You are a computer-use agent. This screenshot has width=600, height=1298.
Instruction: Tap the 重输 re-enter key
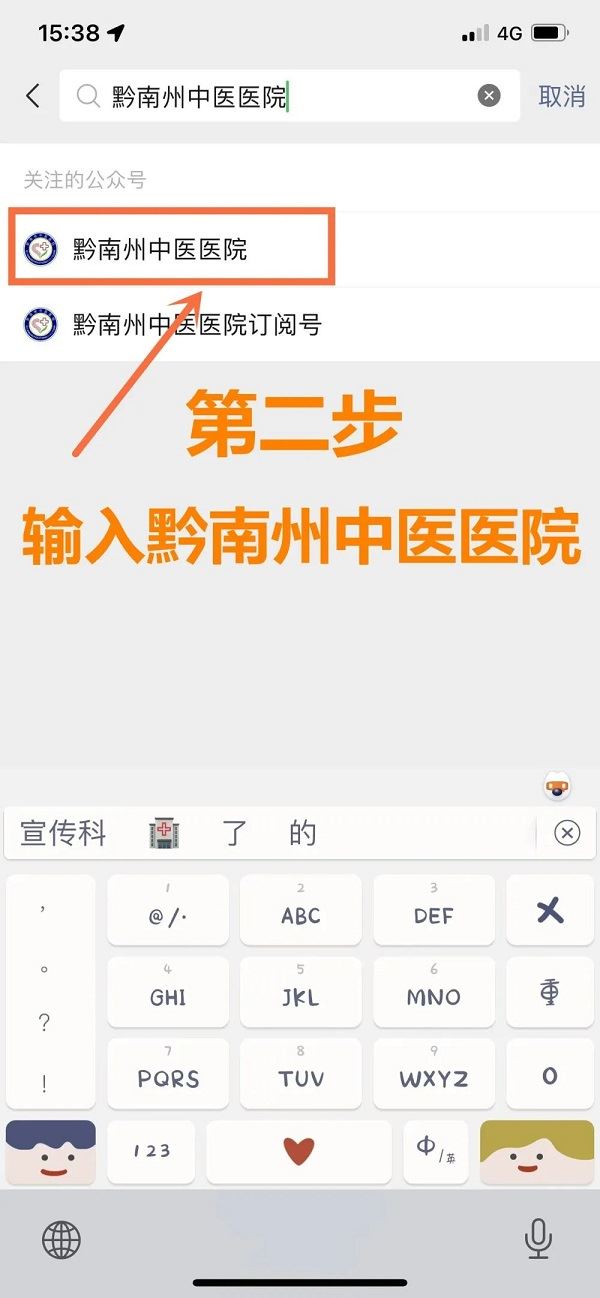tap(549, 992)
